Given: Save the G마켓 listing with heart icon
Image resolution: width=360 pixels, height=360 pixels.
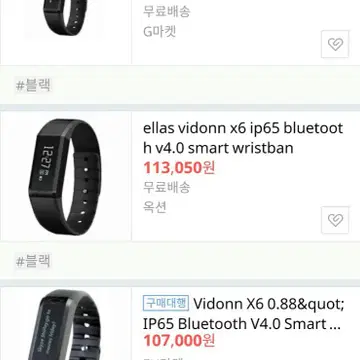Looking at the screenshot, I should (335, 44).
